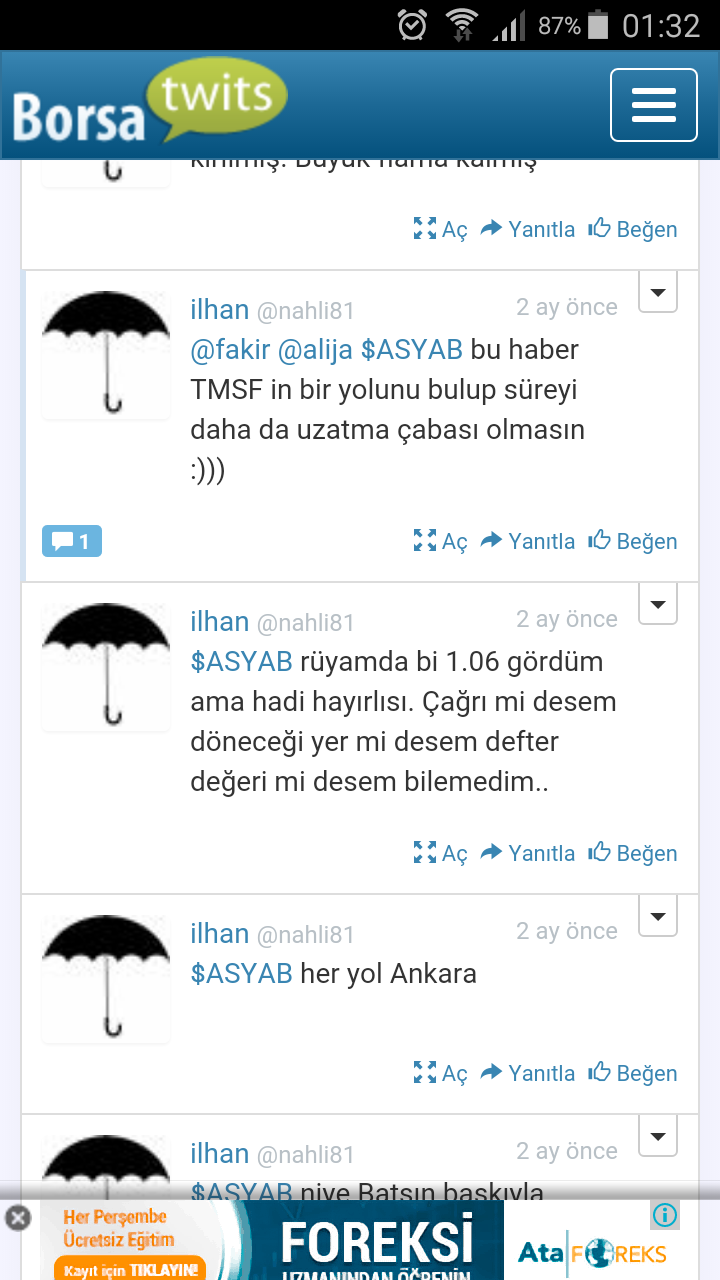Screen dimensions: 720x1280
Task: Open dropdown arrow on the TMSF post
Action: [658, 292]
